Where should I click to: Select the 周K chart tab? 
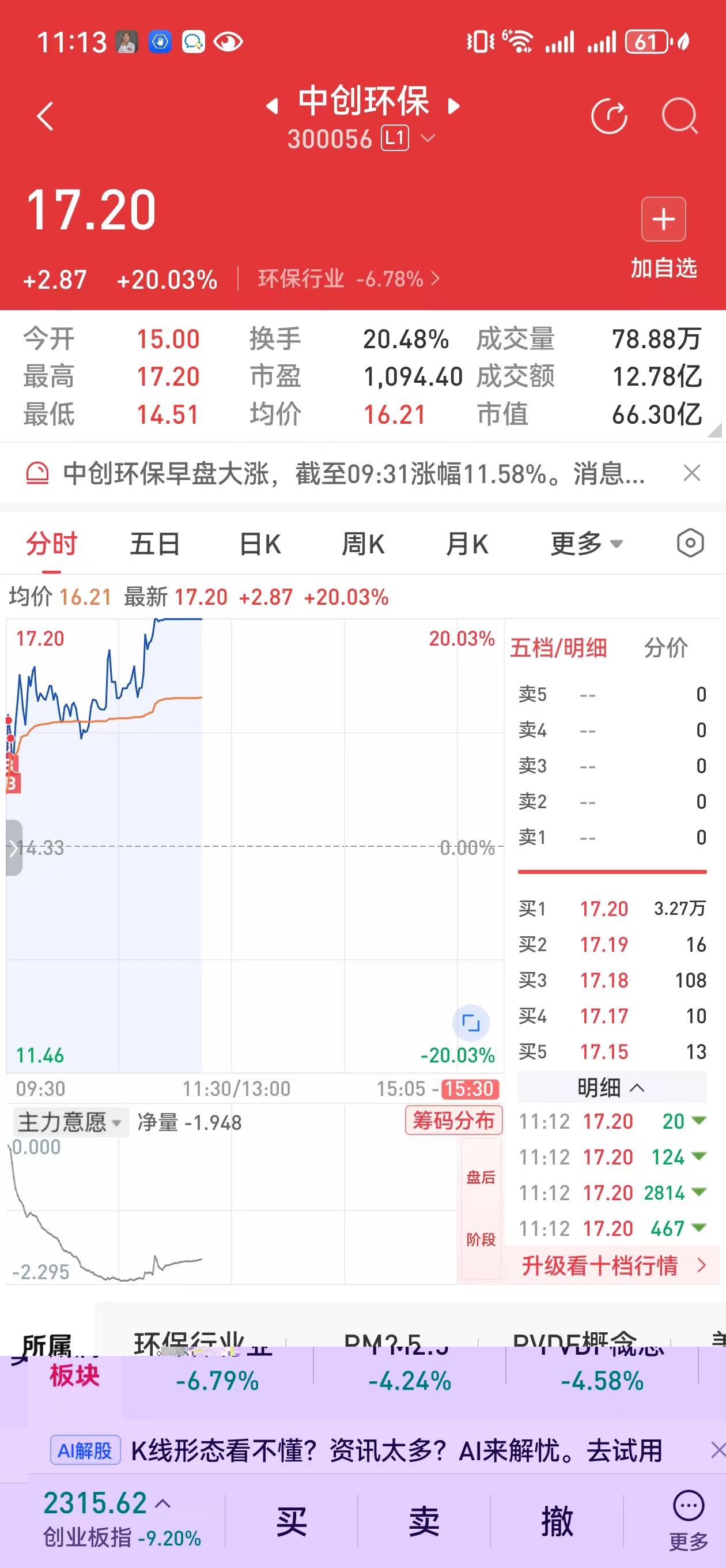click(x=364, y=544)
